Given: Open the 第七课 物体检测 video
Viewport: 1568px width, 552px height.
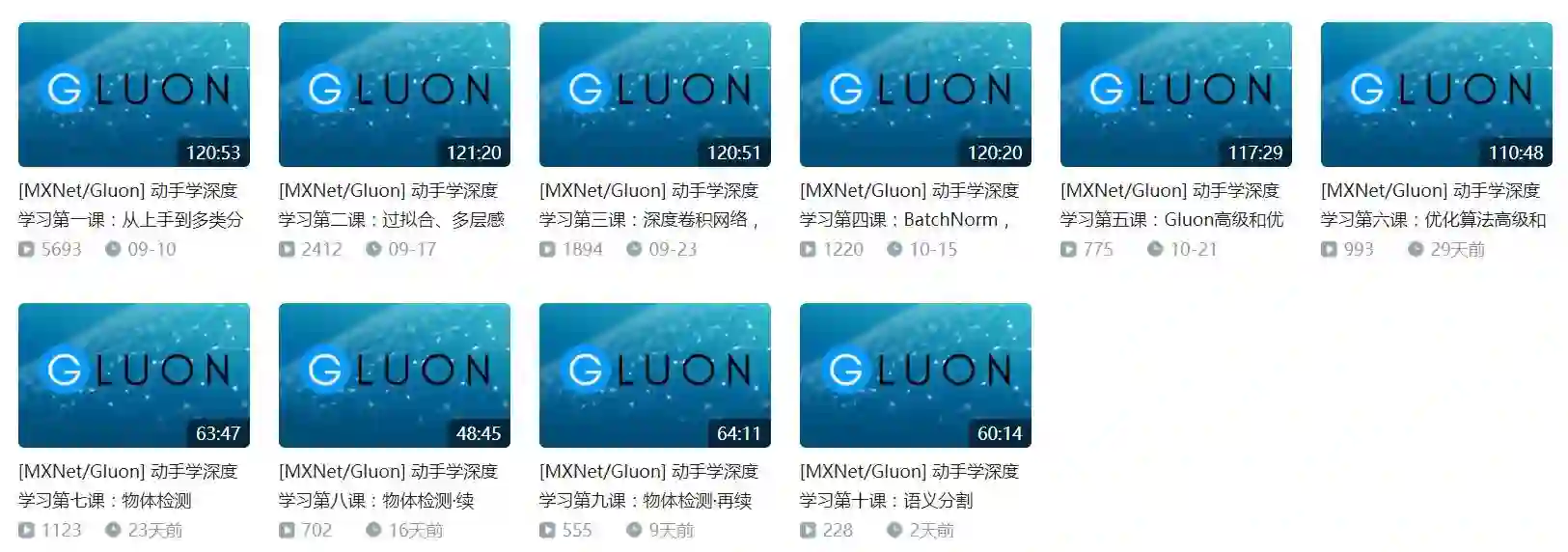Looking at the screenshot, I should coord(133,375).
